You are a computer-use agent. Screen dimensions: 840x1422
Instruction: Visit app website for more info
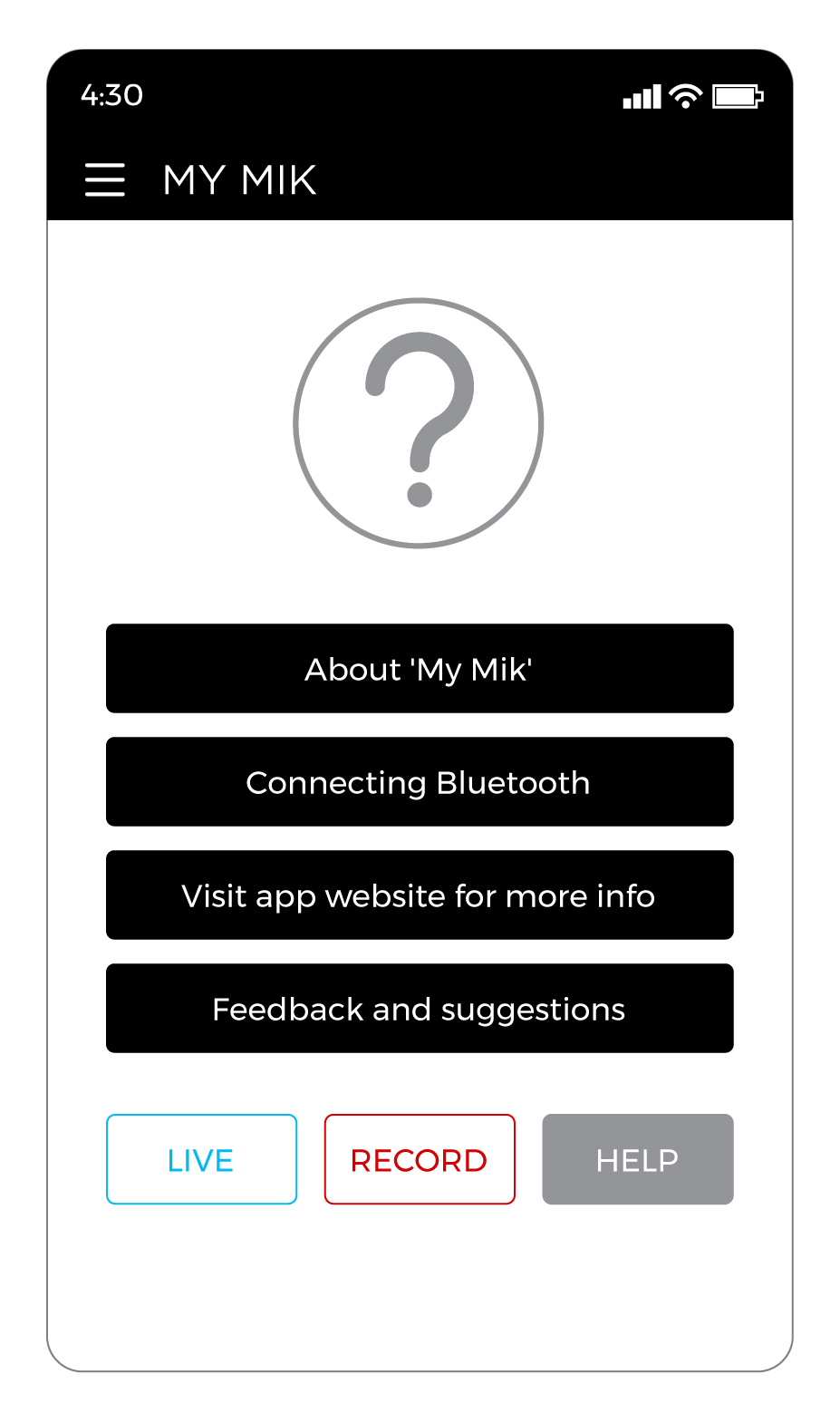click(419, 895)
